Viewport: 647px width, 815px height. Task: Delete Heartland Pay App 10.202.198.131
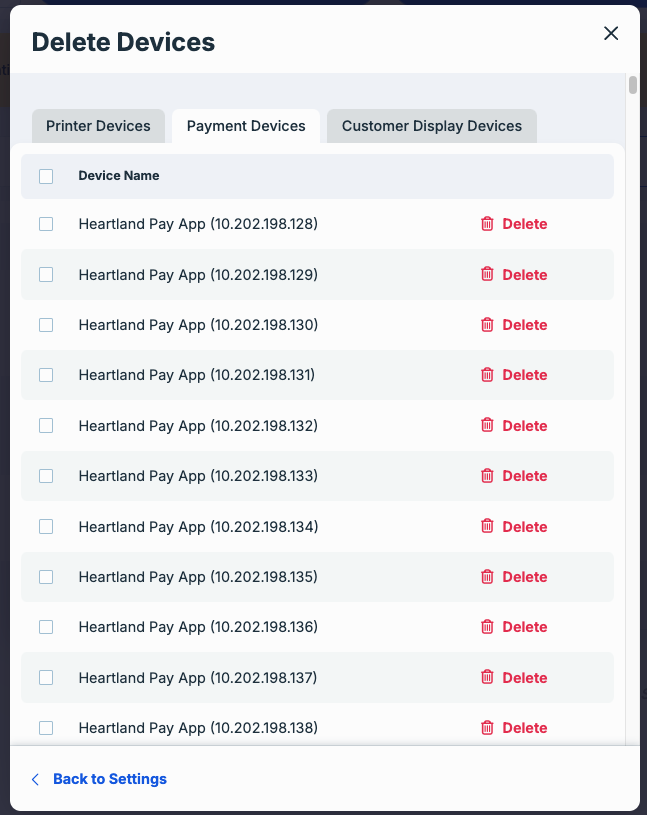[x=514, y=375]
